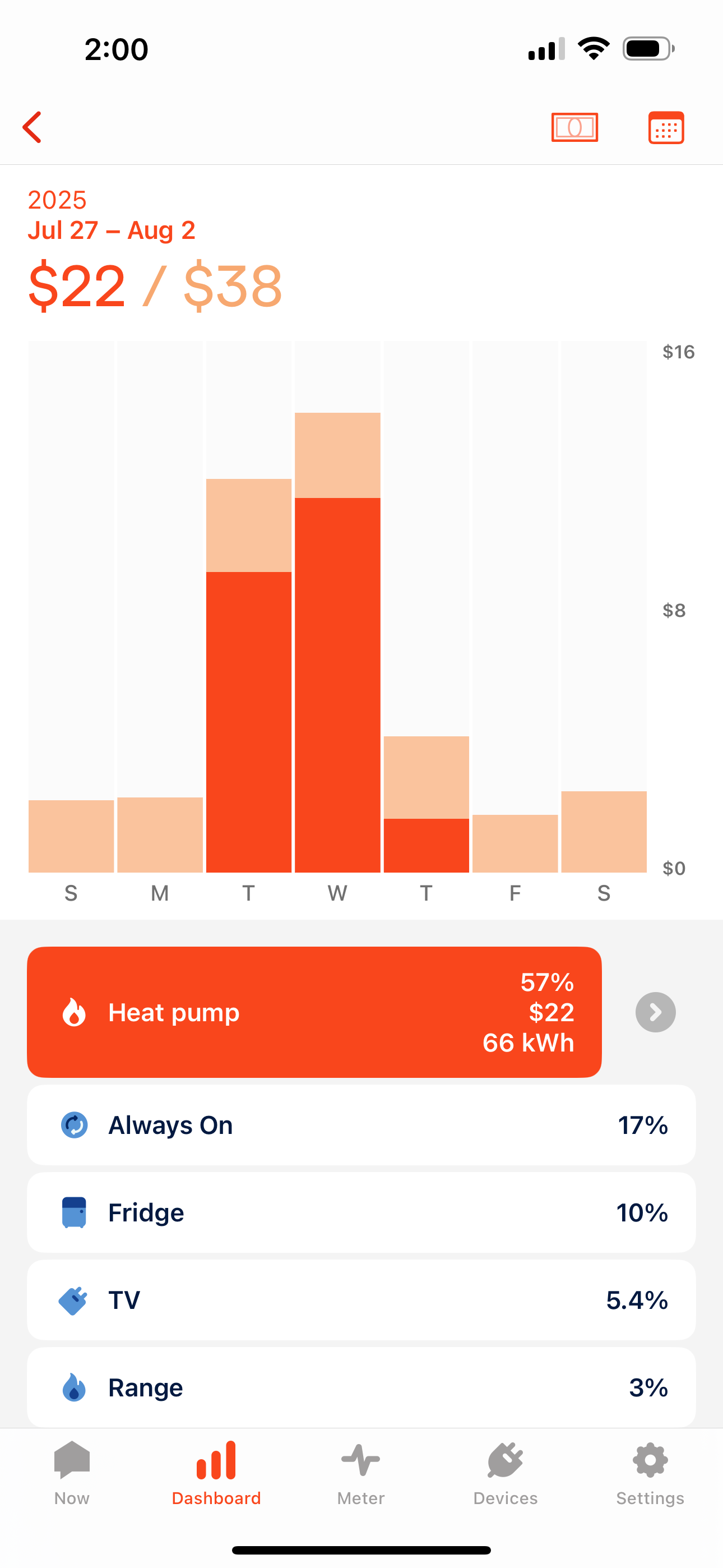Screen dimensions: 723x1568
Task: Go back using the red arrow
Action: click(33, 127)
